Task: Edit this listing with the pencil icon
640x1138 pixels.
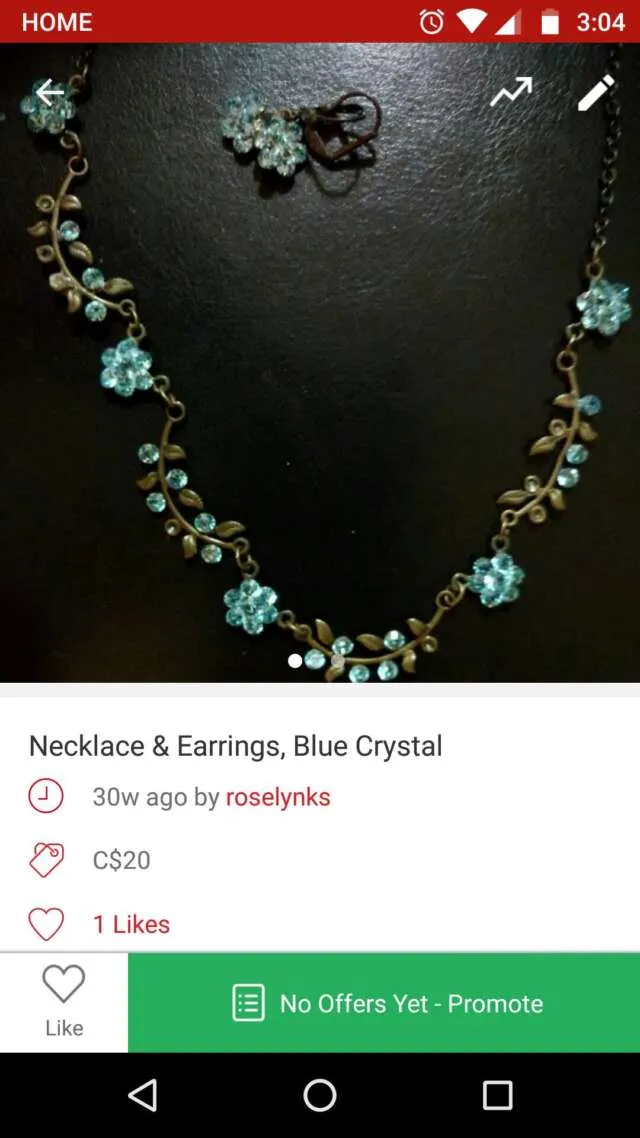Action: pos(596,93)
